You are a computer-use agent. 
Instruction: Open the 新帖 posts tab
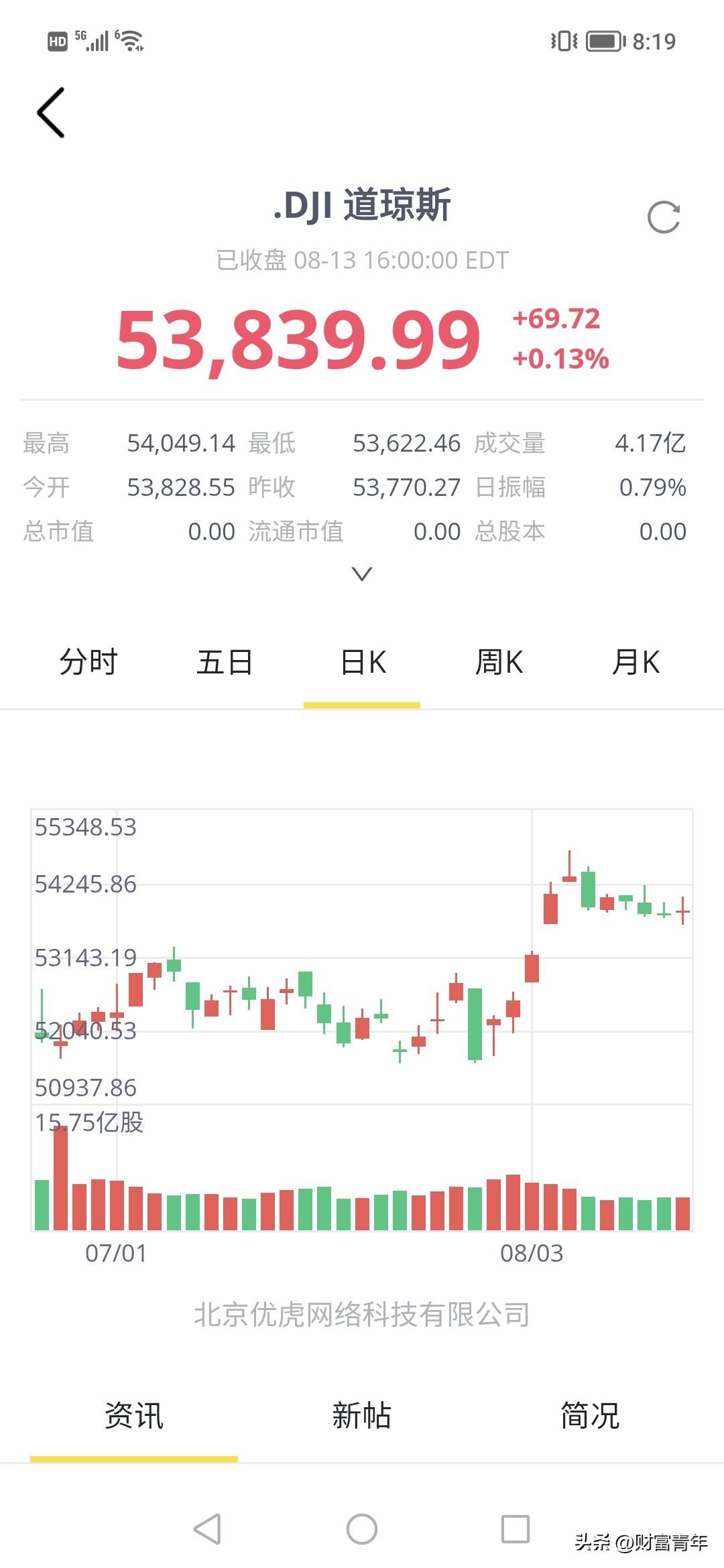(362, 1416)
